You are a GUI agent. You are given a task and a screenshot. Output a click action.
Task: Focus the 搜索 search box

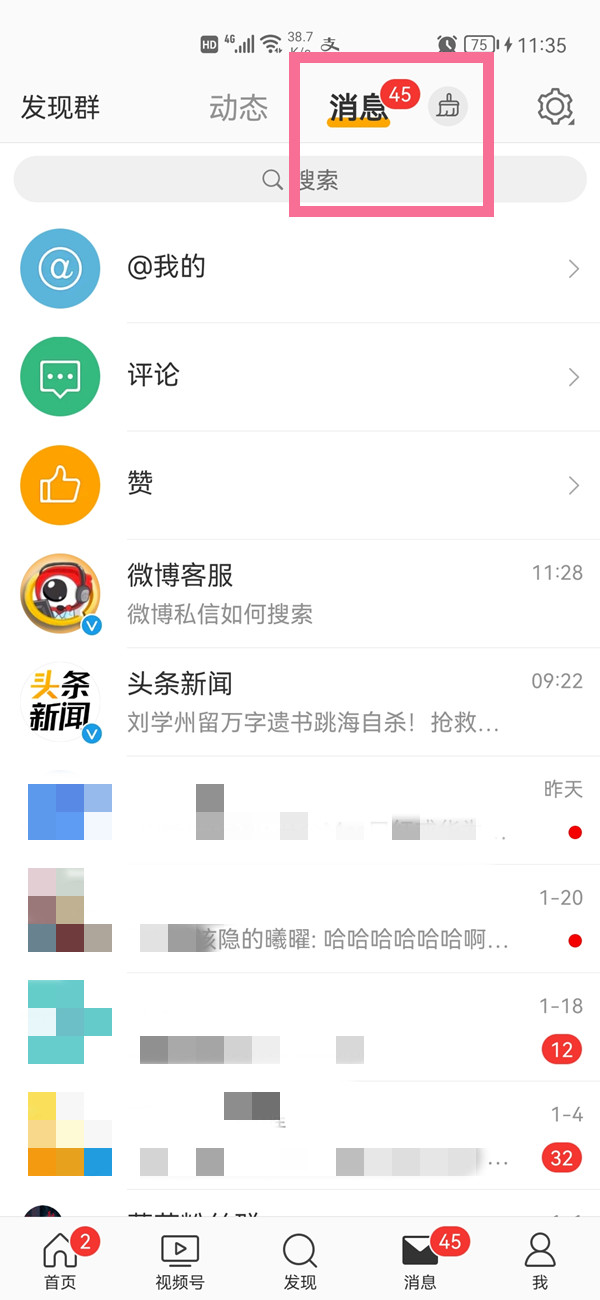(300, 180)
